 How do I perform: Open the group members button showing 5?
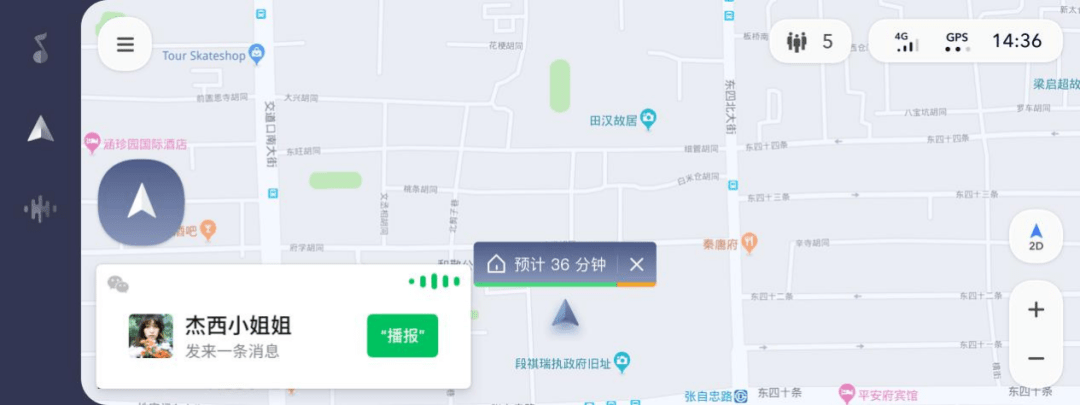pyautogui.click(x=810, y=41)
